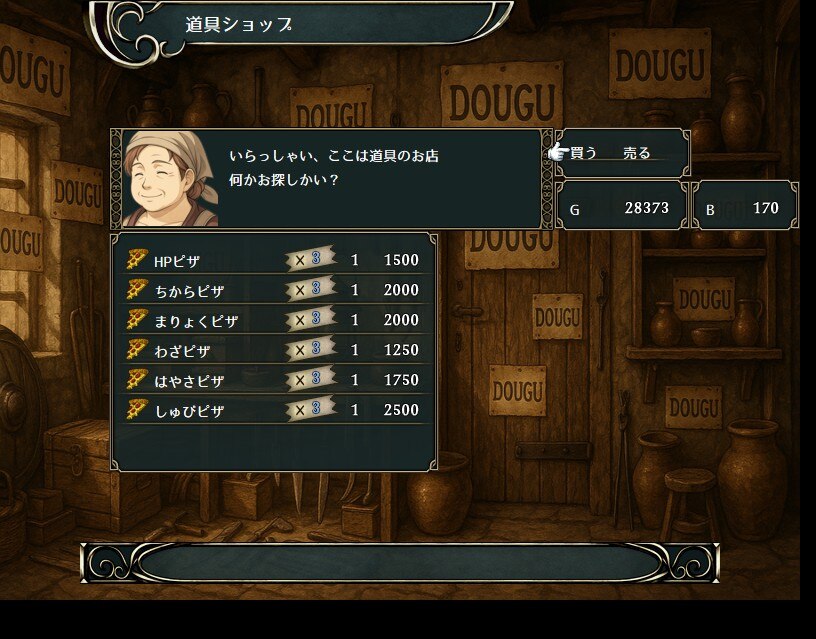Select the 買う (buy) option
Viewport: 816px width, 639px height.
coord(583,153)
